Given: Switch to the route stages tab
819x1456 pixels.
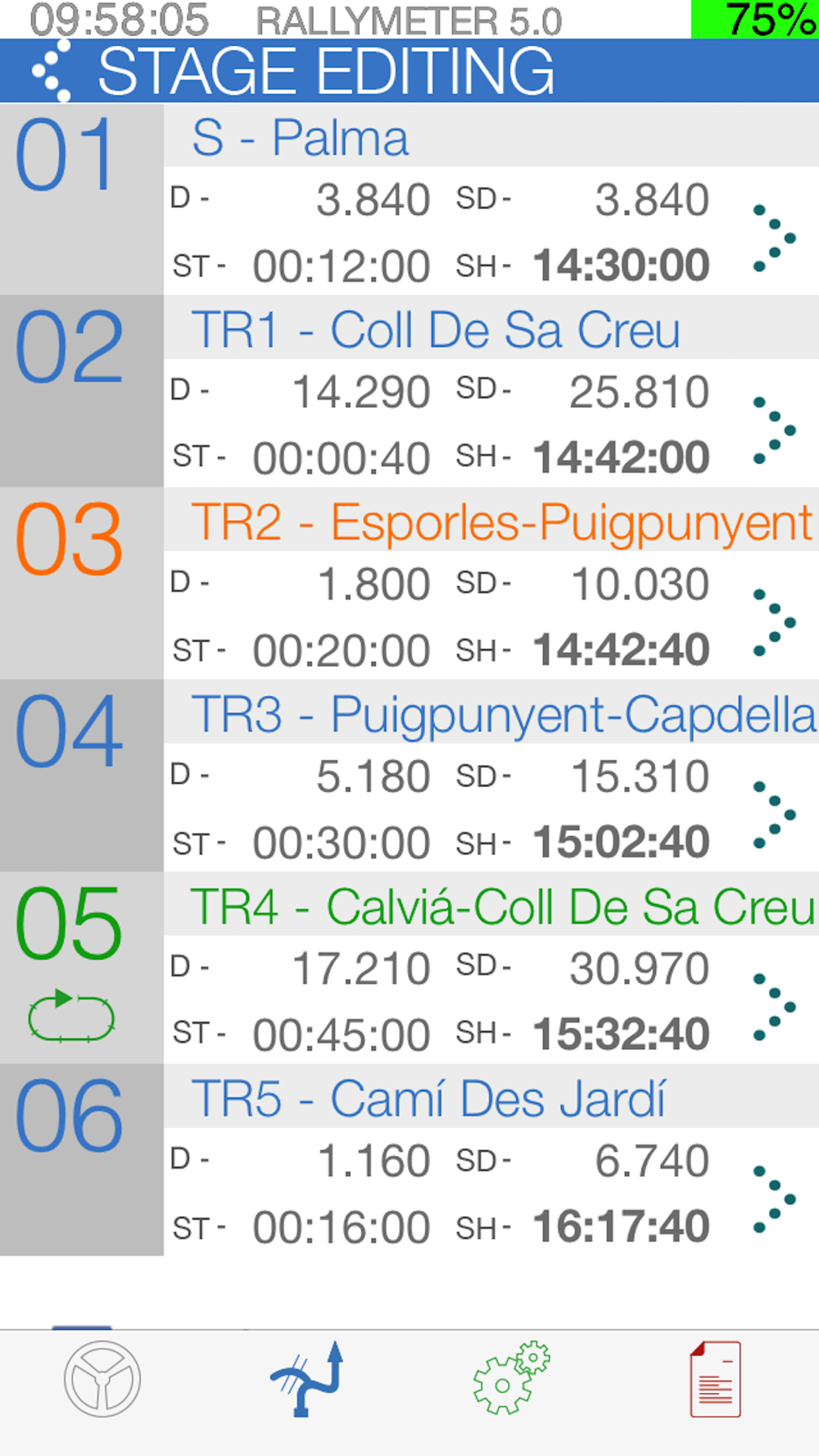Looking at the screenshot, I should (x=307, y=1379).
